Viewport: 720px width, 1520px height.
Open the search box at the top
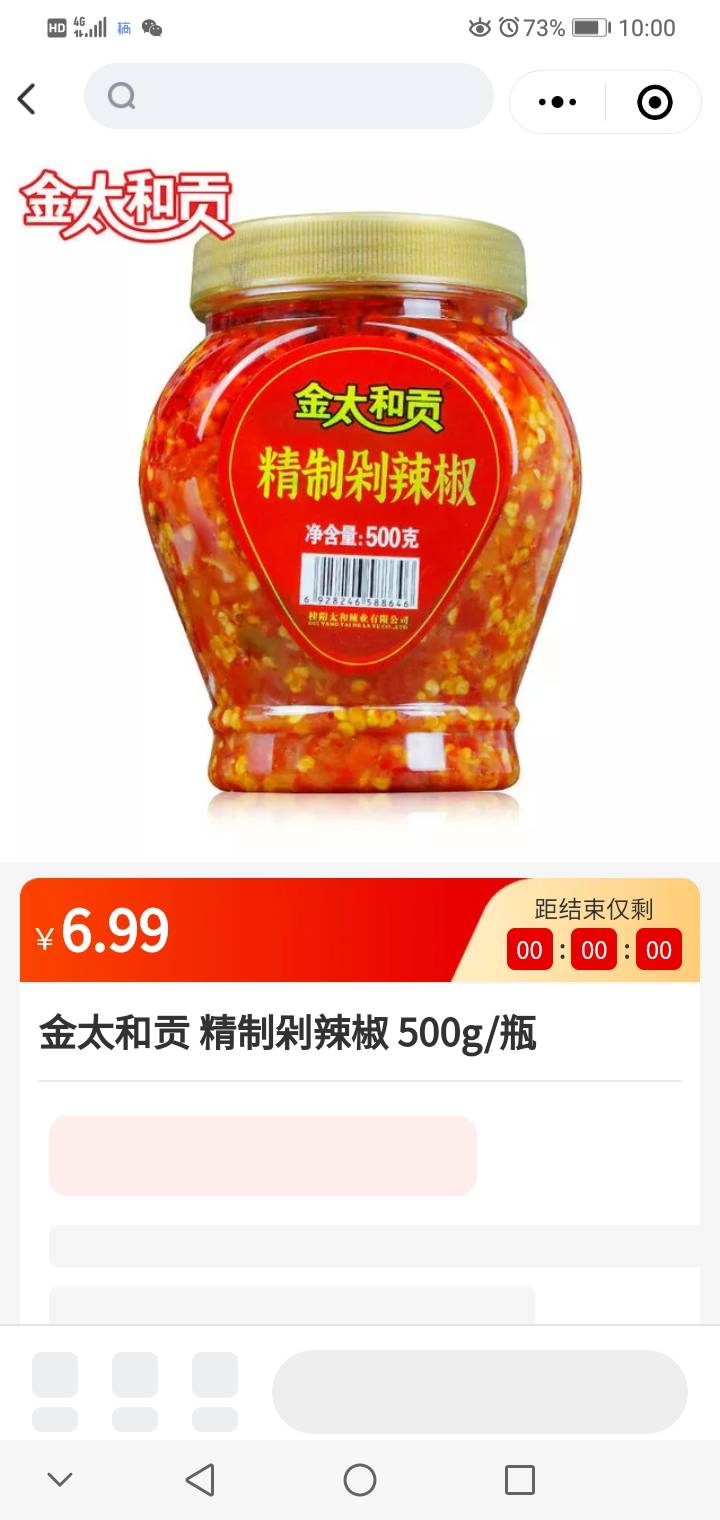[288, 97]
